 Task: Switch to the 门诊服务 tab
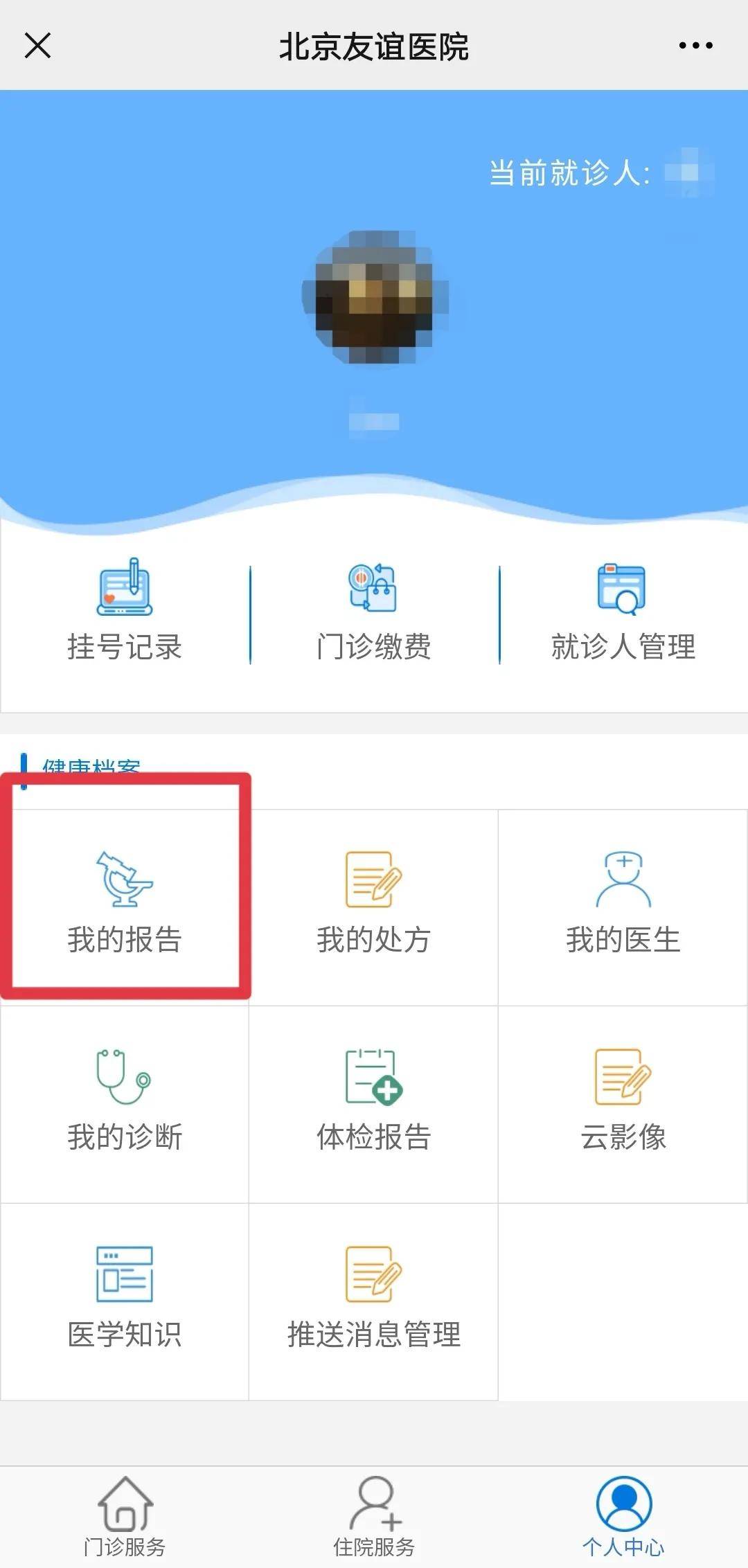(x=125, y=1510)
